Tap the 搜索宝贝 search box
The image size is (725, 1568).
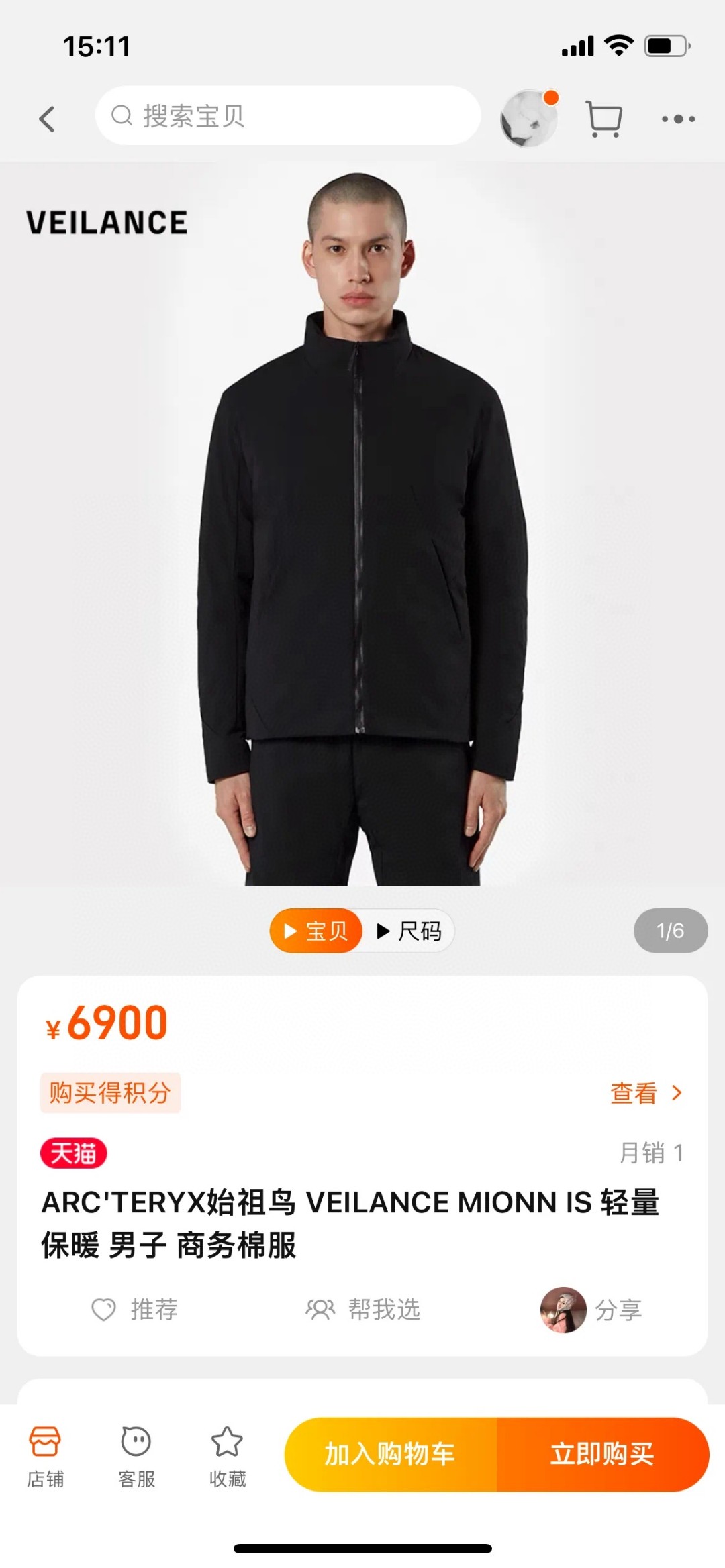[x=287, y=115]
